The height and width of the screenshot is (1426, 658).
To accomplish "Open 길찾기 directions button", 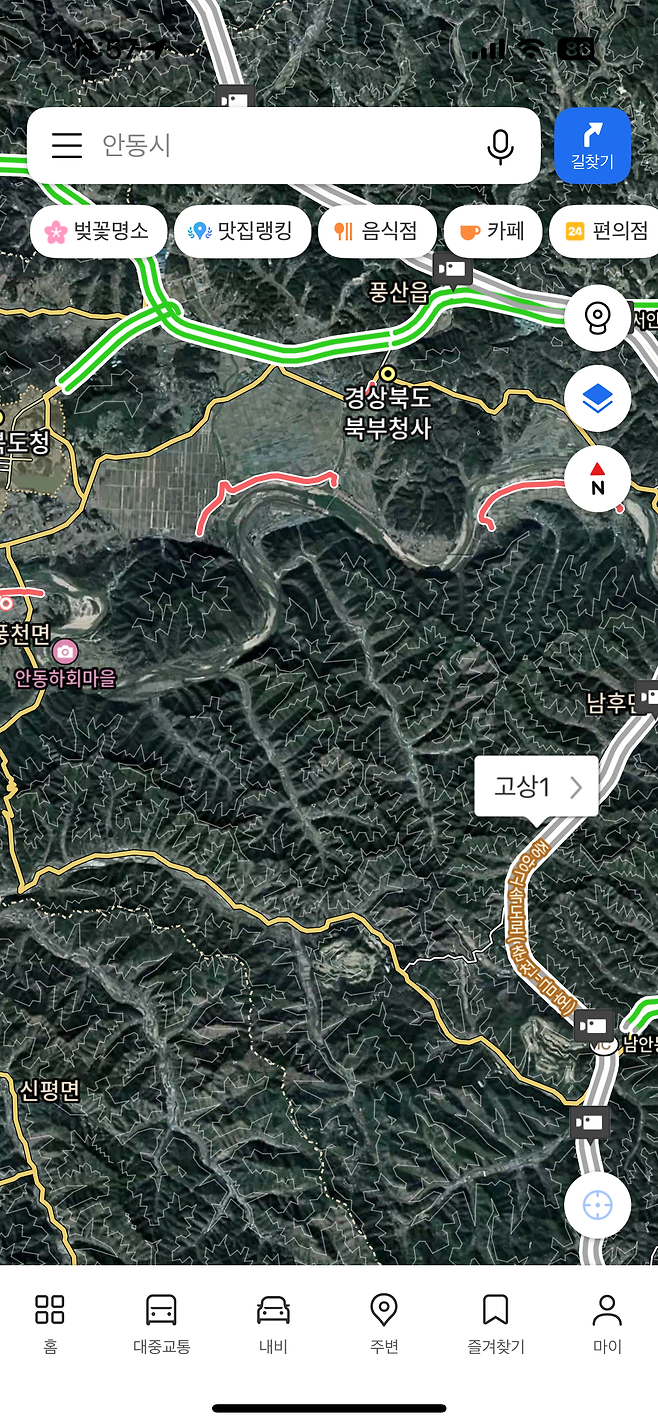I will [592, 146].
